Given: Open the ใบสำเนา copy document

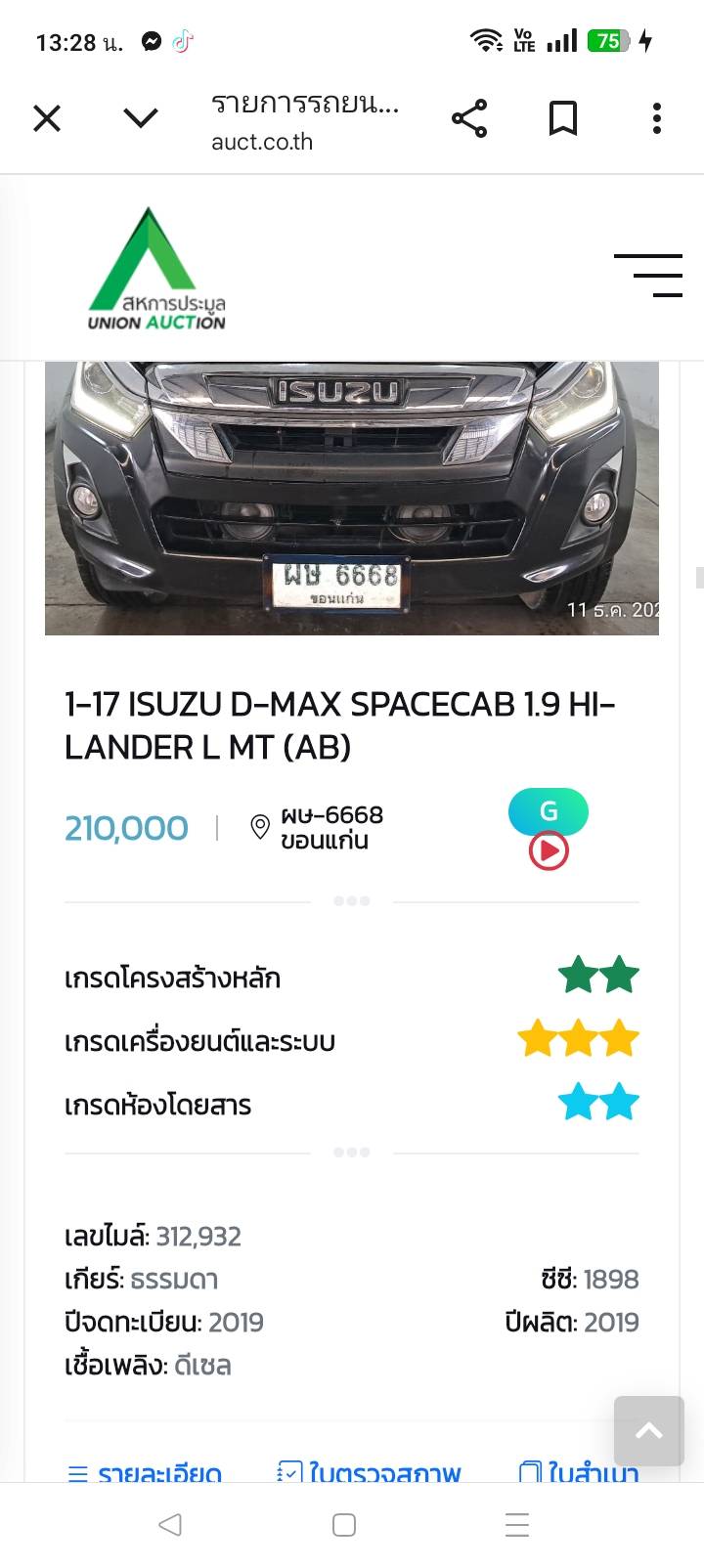Looking at the screenshot, I should click(579, 1472).
